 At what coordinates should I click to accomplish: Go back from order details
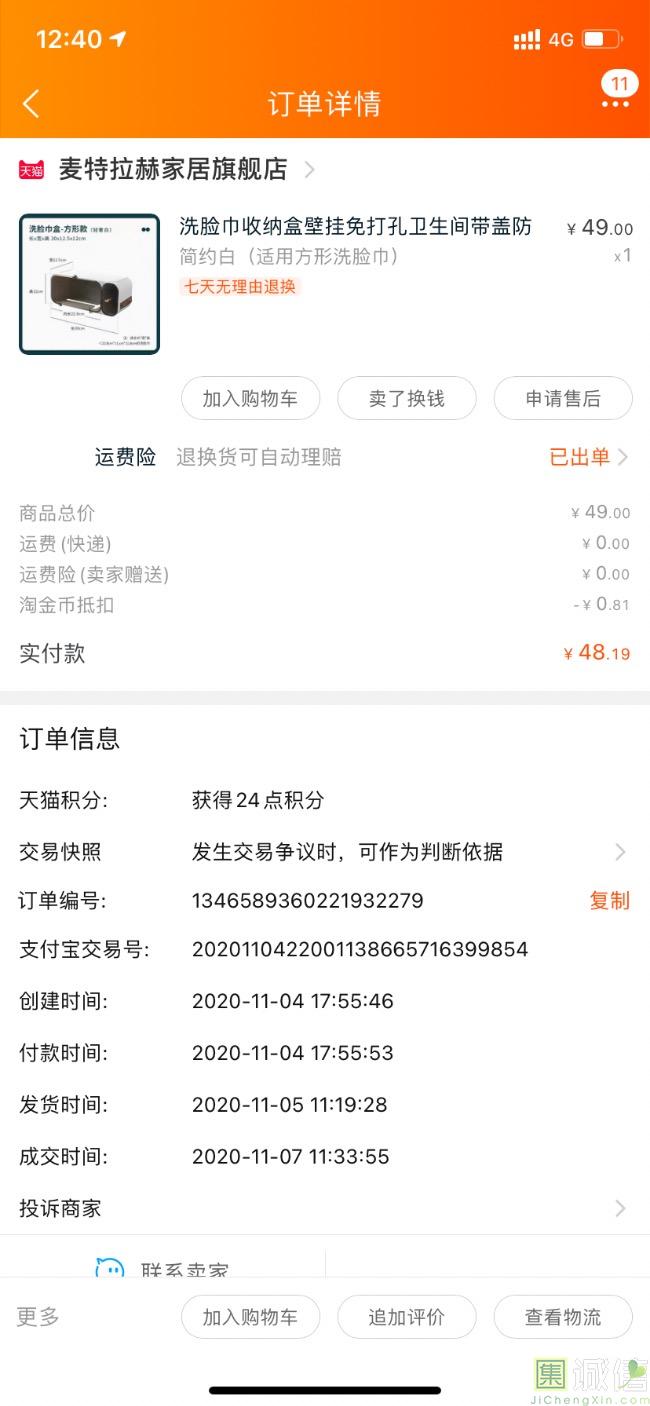31,103
